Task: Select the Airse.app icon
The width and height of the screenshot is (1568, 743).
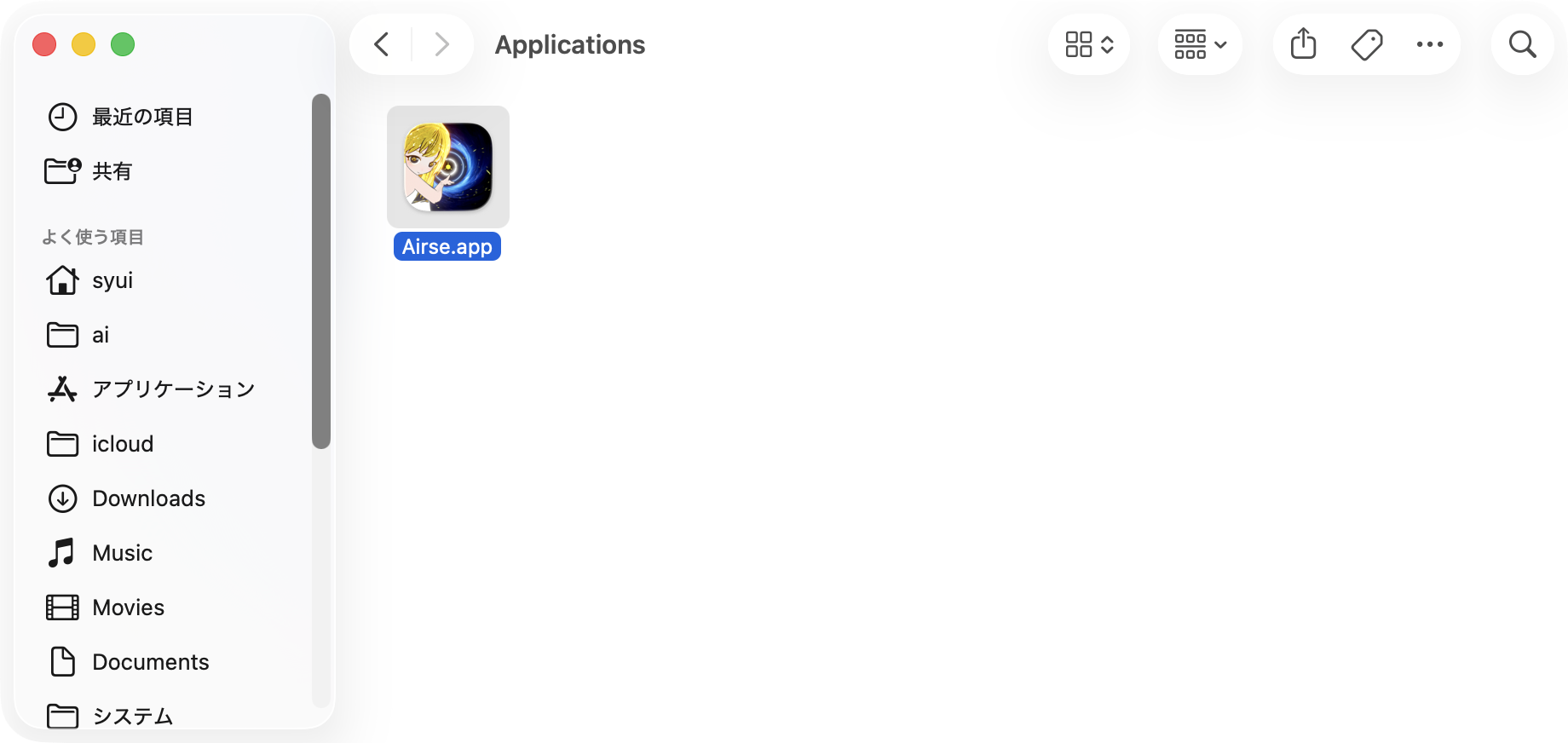Action: point(448,167)
